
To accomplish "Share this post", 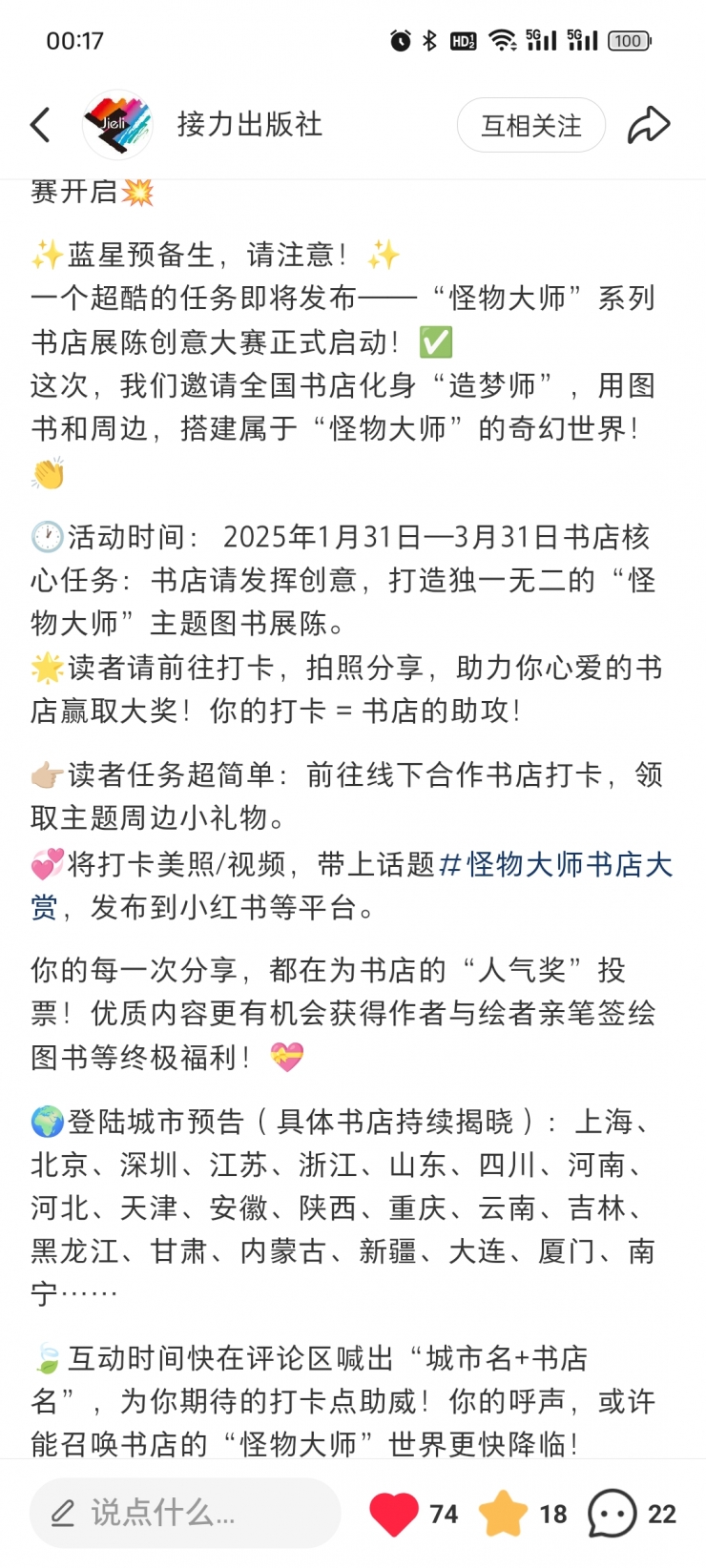I will pos(648,125).
